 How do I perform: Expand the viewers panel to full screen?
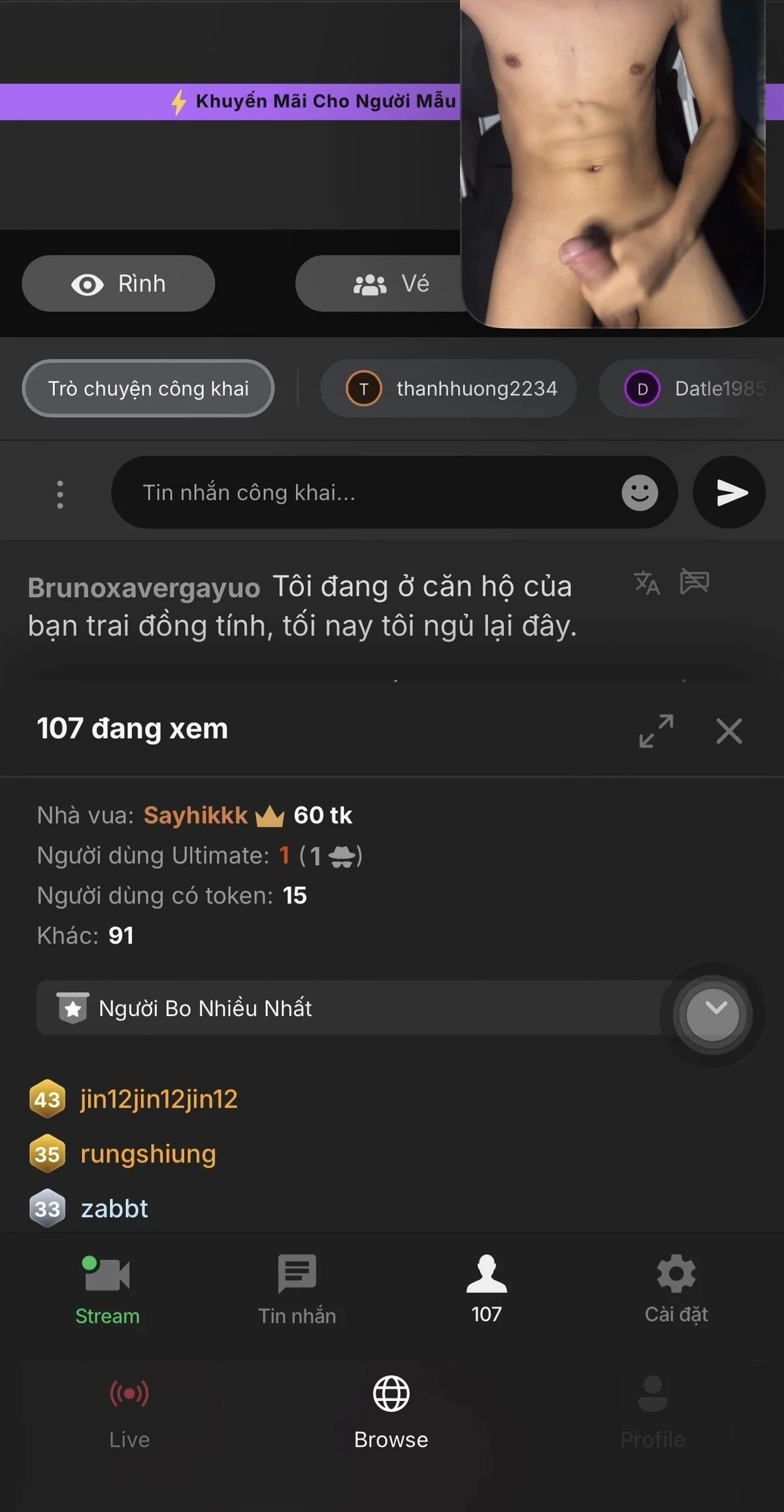656,731
